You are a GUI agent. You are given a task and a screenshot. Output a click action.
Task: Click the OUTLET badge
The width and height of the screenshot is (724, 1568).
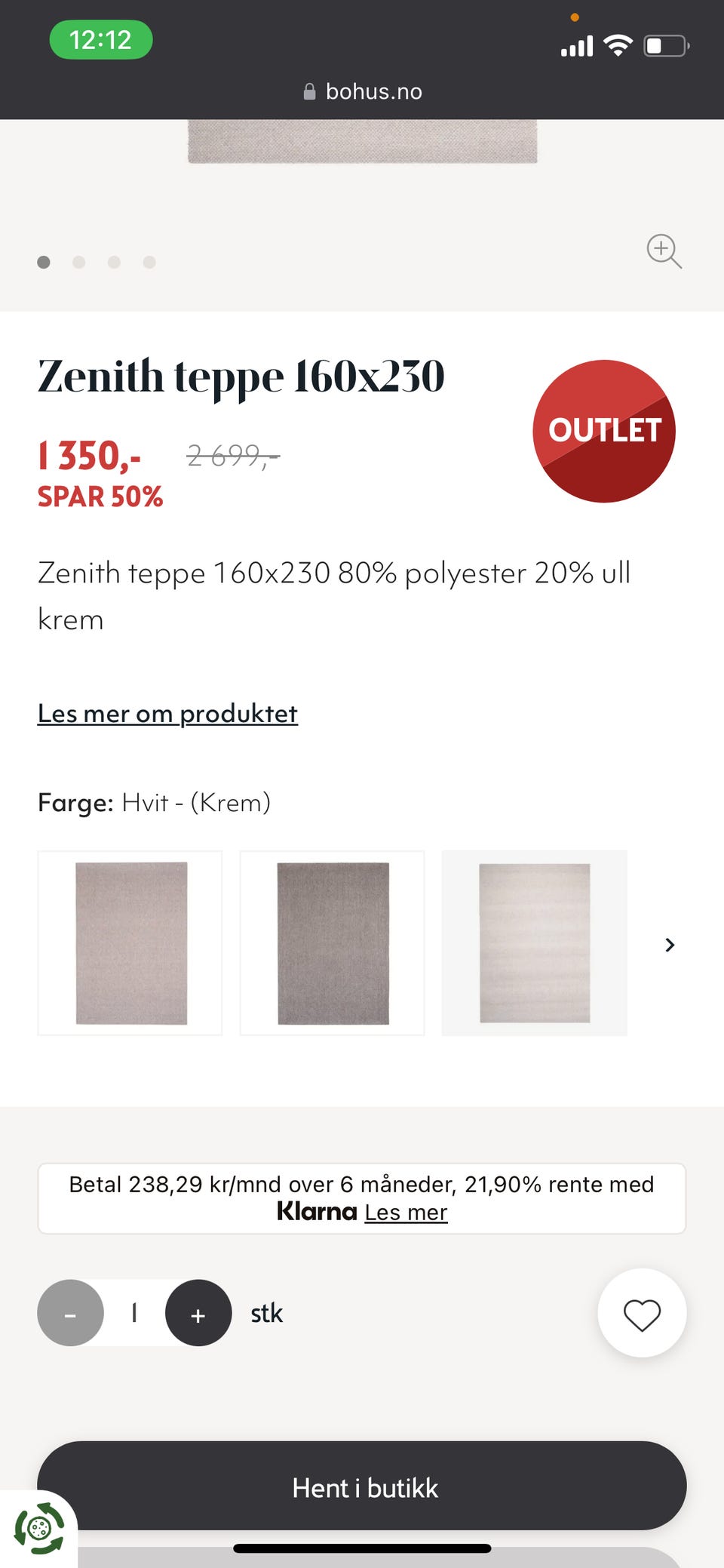pyautogui.click(x=603, y=432)
